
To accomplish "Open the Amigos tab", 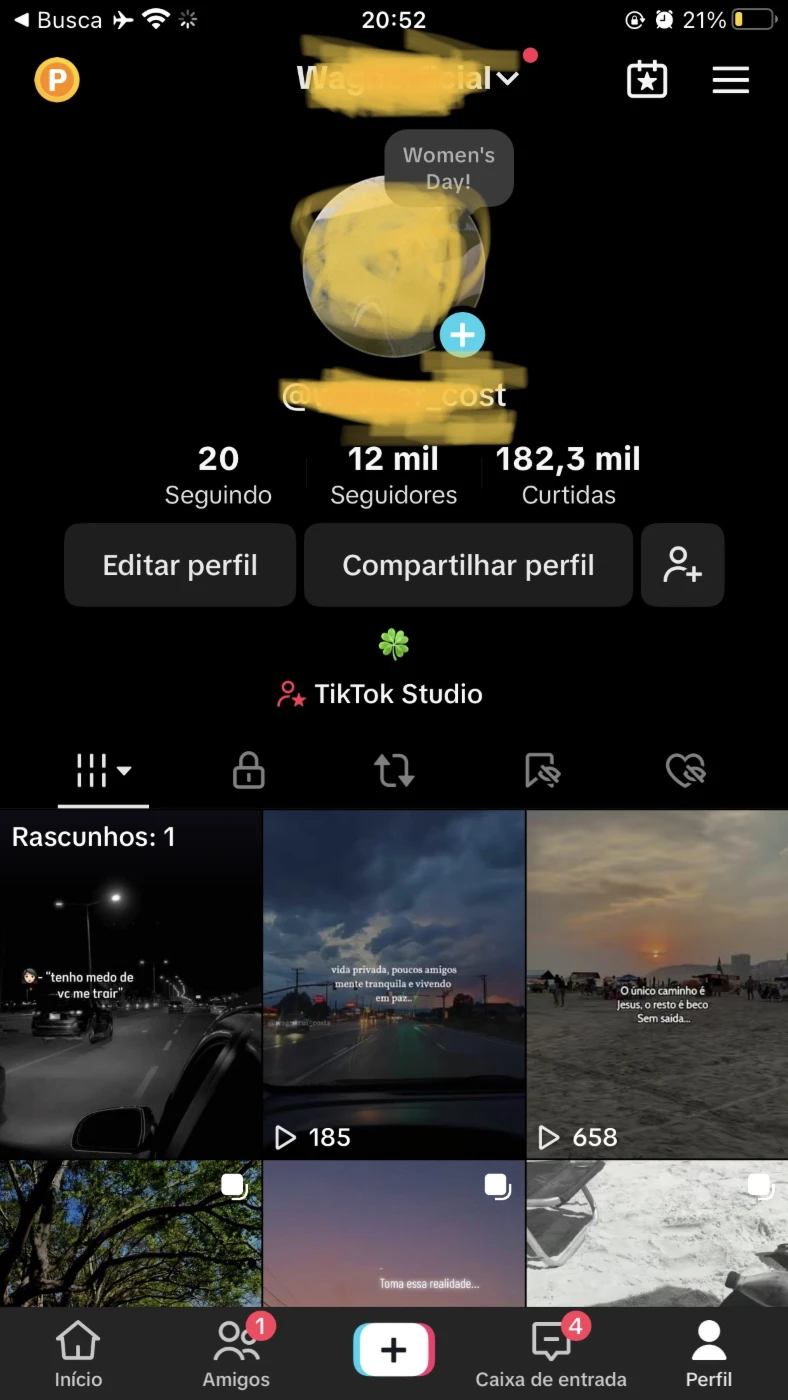I will click(x=236, y=1355).
